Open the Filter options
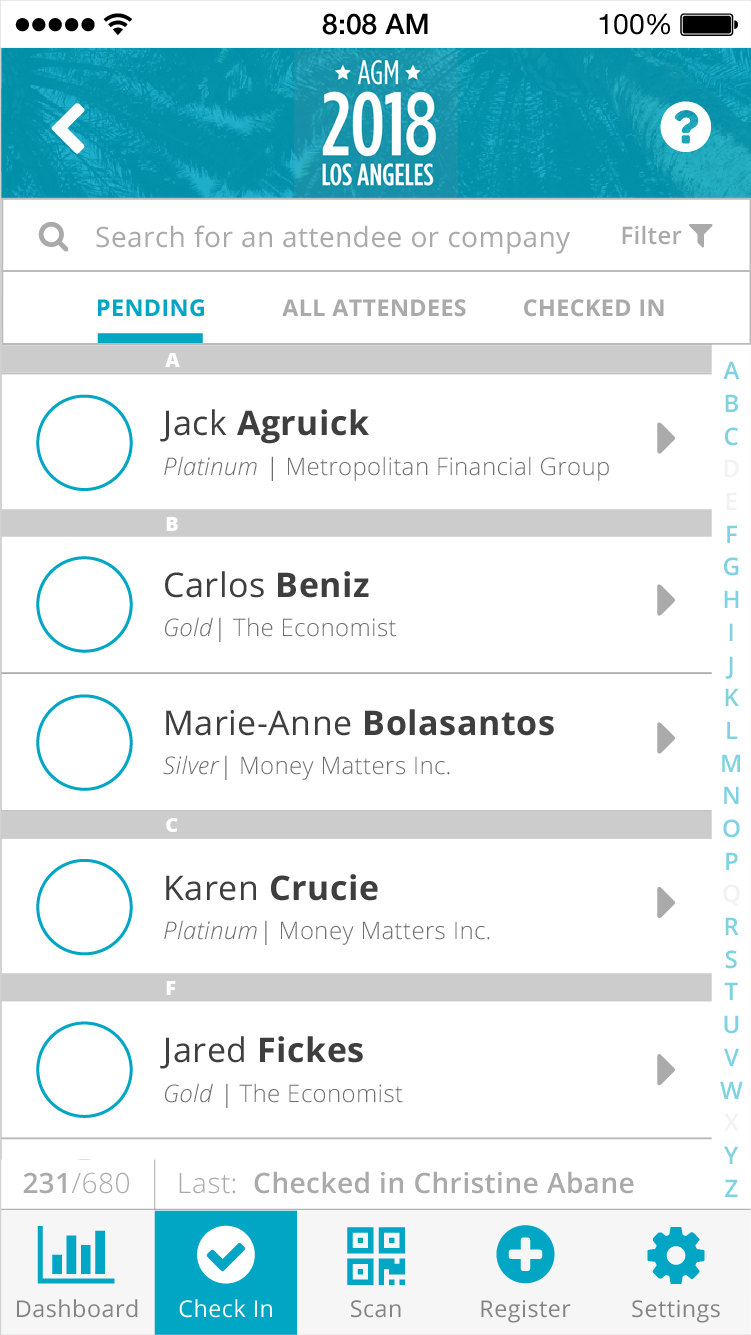751x1335 pixels. pos(666,236)
